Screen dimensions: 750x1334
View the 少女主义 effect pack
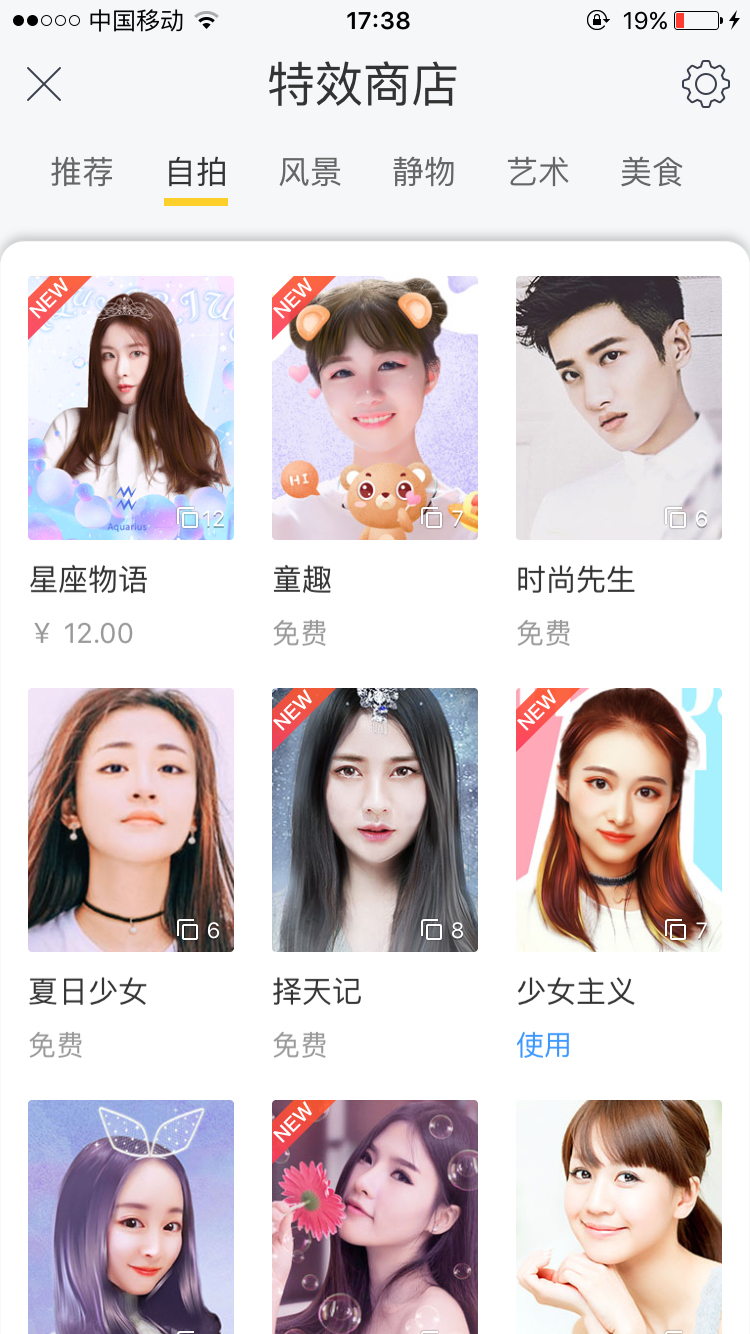(619, 820)
